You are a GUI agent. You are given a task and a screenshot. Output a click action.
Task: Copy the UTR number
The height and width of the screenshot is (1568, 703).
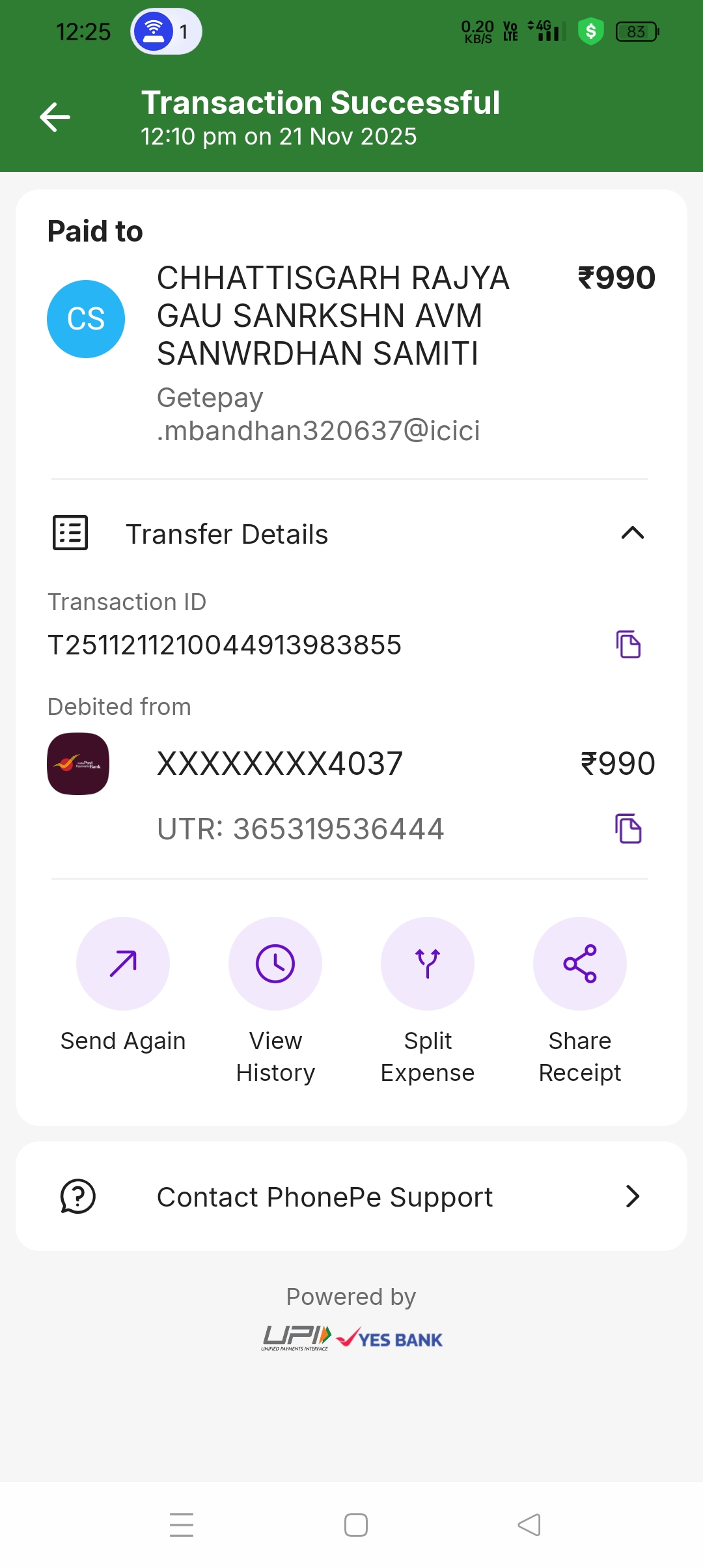tap(628, 828)
